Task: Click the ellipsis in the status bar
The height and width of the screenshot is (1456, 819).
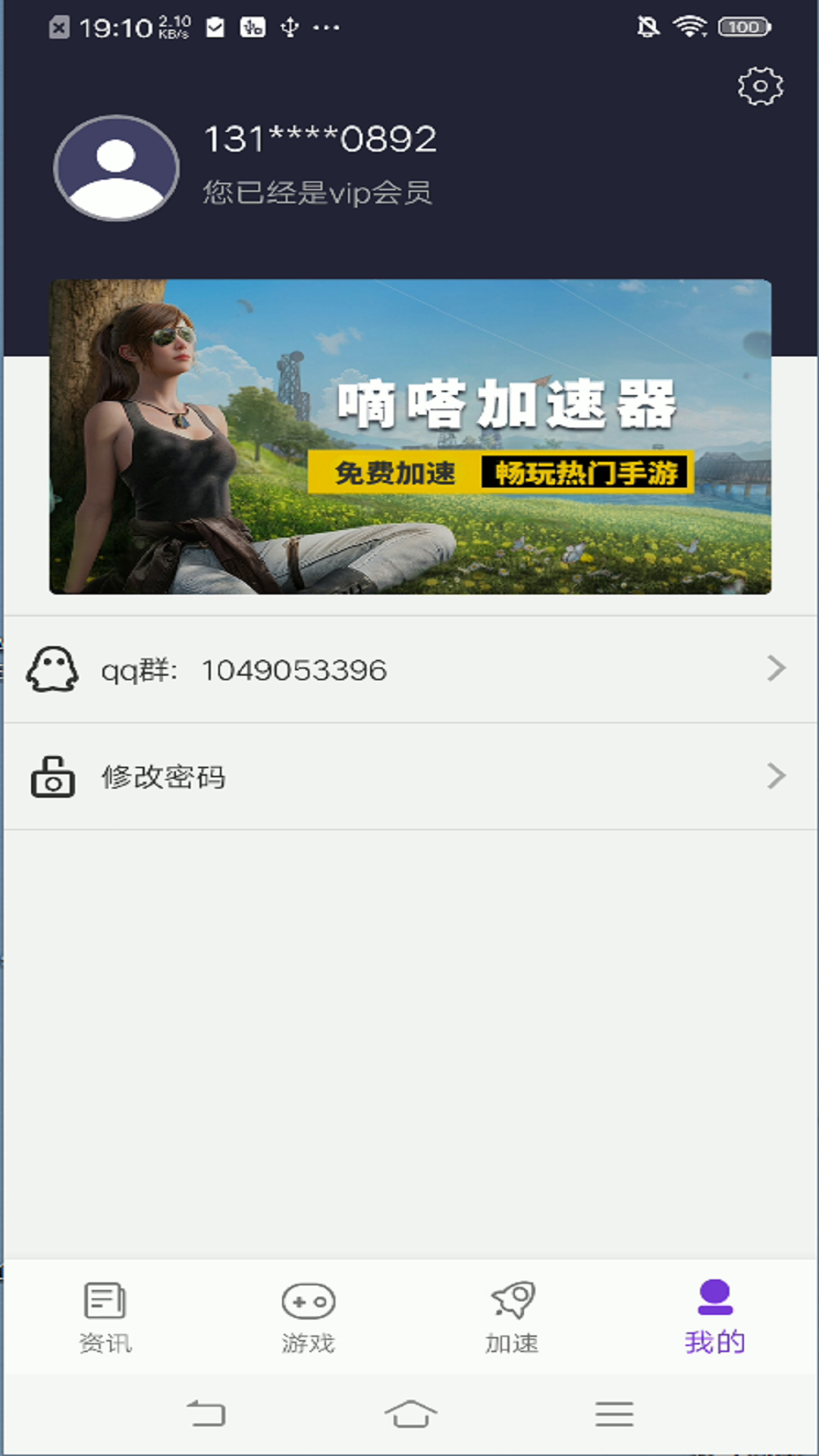Action: point(325,29)
